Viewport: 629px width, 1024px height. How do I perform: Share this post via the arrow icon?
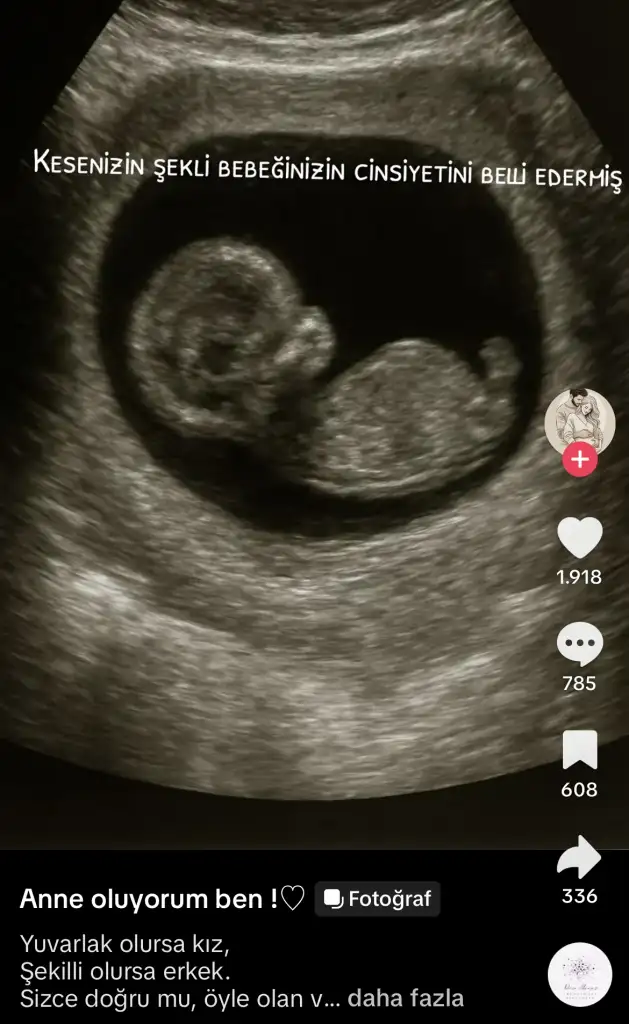click(x=580, y=858)
